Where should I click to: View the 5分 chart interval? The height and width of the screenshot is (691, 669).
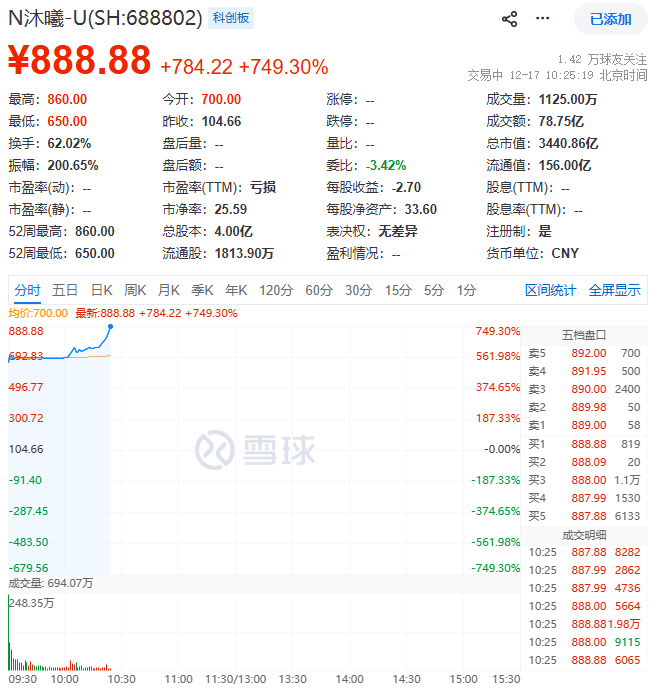(434, 290)
